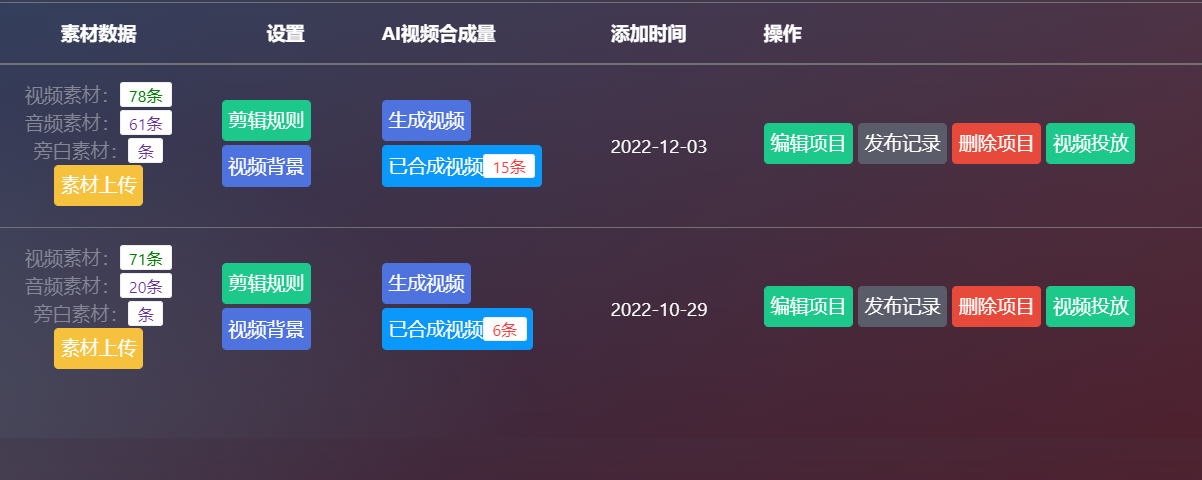Tap 编辑项目 for the 2022-10-29 project

(808, 306)
